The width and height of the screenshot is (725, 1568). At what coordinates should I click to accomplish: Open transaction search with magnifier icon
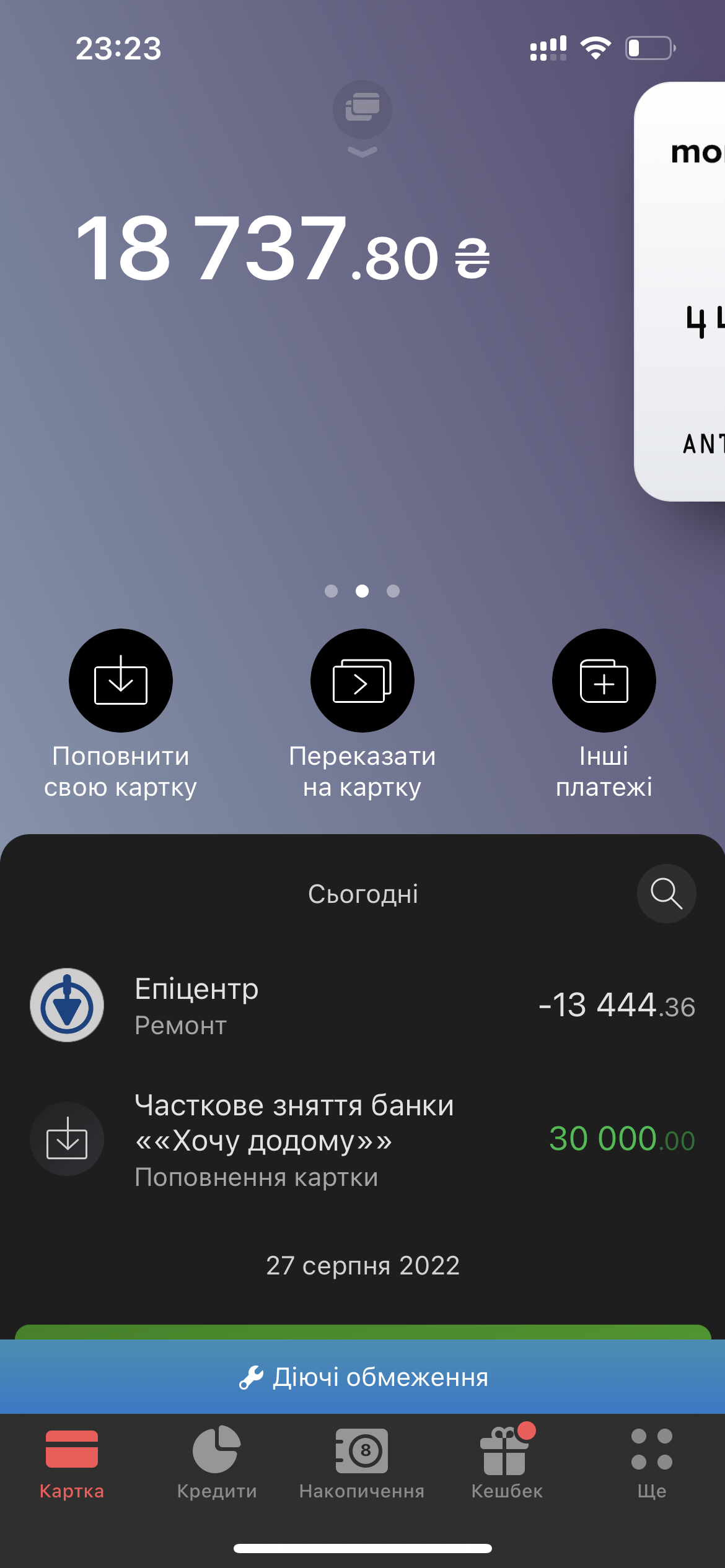pos(666,894)
